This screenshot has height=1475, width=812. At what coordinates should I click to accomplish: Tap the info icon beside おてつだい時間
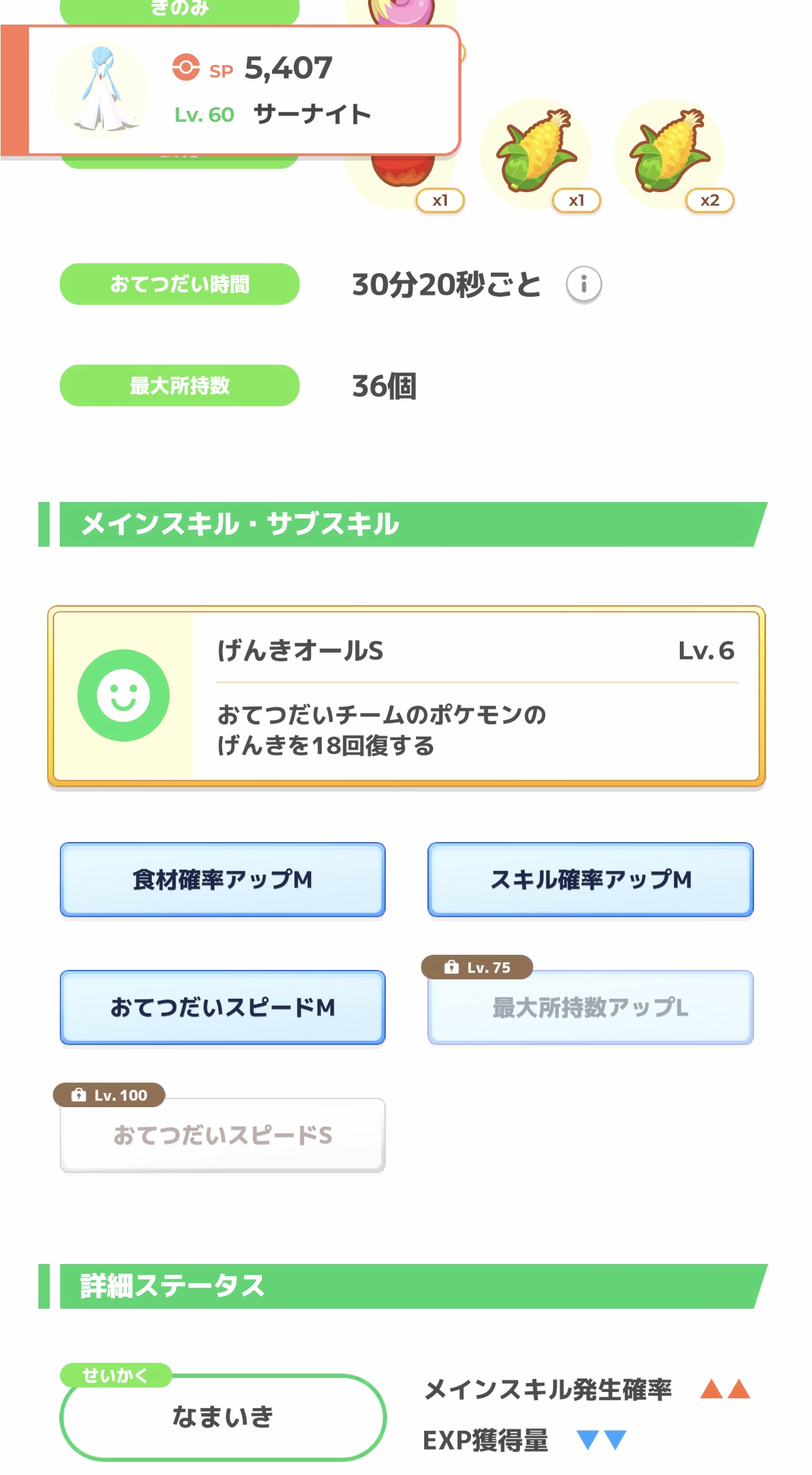[584, 285]
